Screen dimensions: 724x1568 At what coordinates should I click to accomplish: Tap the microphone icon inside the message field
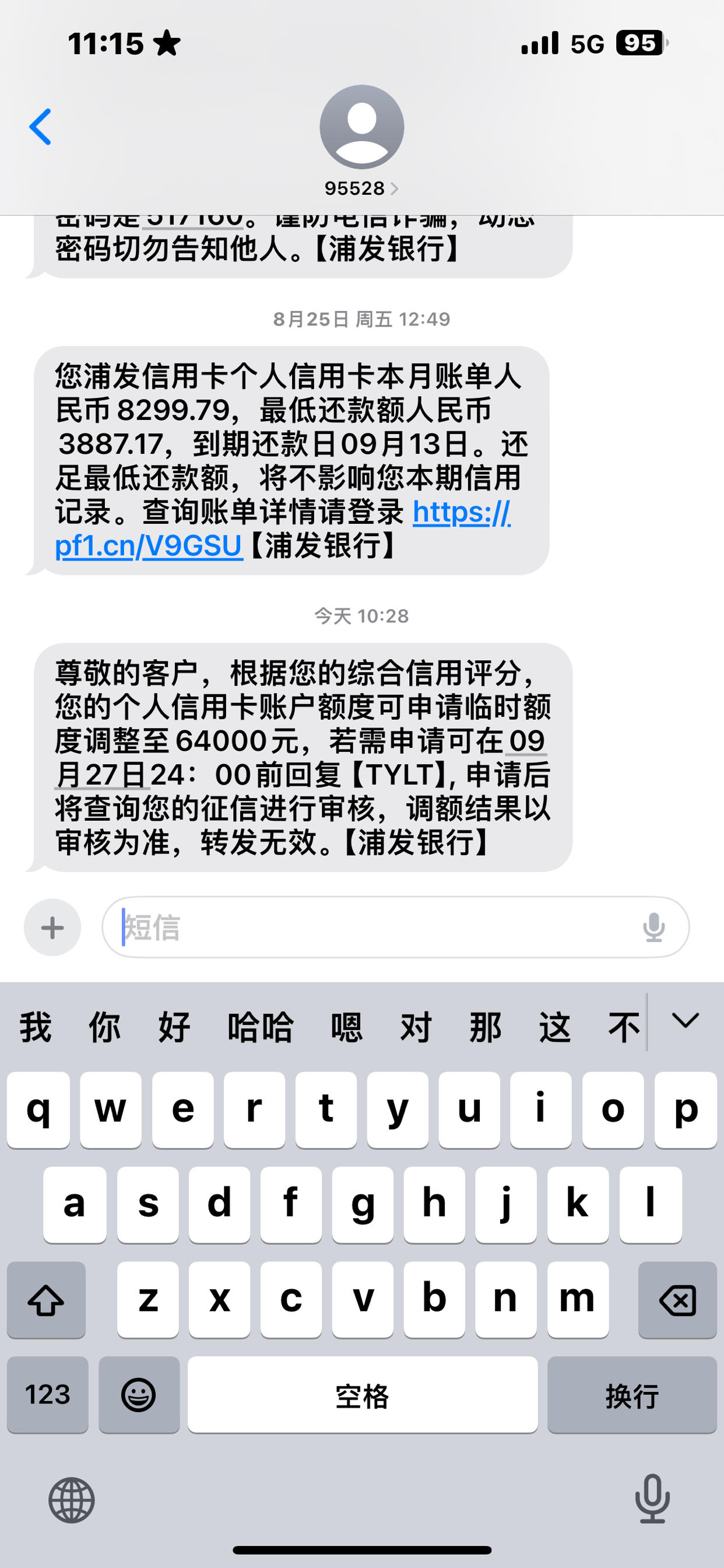[x=654, y=928]
